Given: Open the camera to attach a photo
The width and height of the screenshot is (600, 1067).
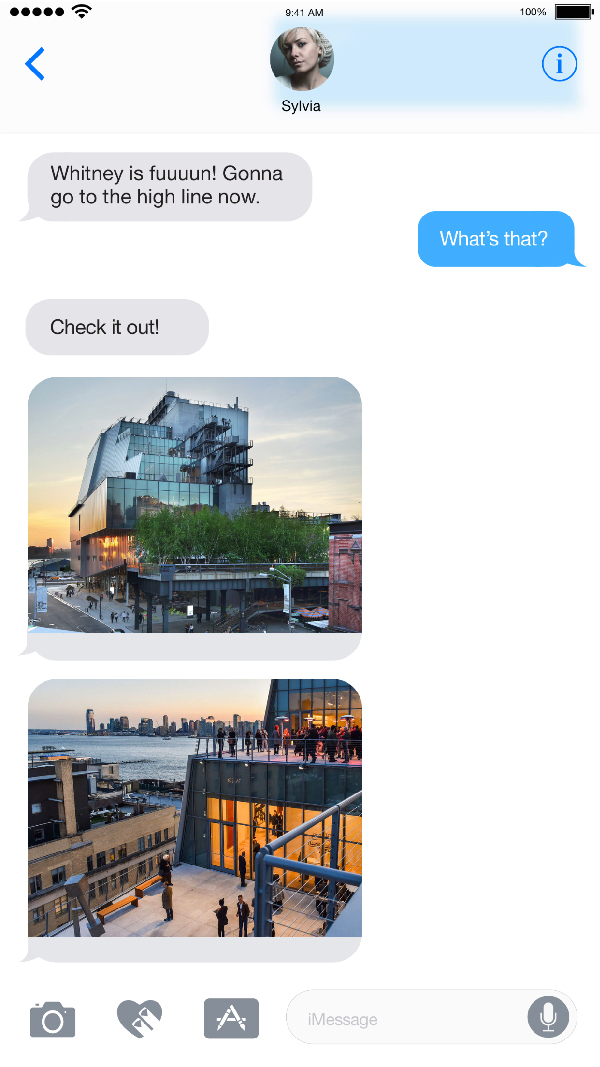Looking at the screenshot, I should coord(52,1018).
